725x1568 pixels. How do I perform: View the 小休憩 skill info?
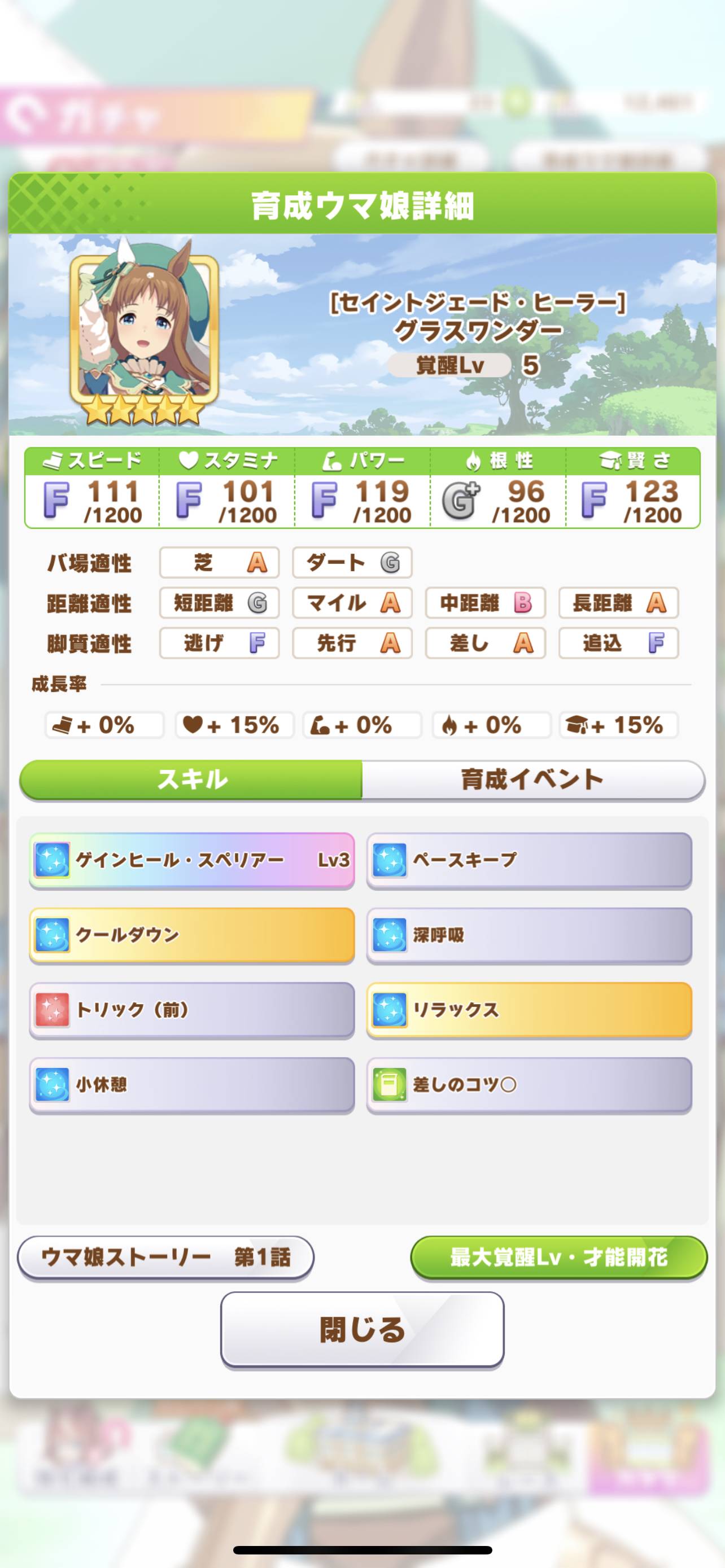(x=192, y=1085)
